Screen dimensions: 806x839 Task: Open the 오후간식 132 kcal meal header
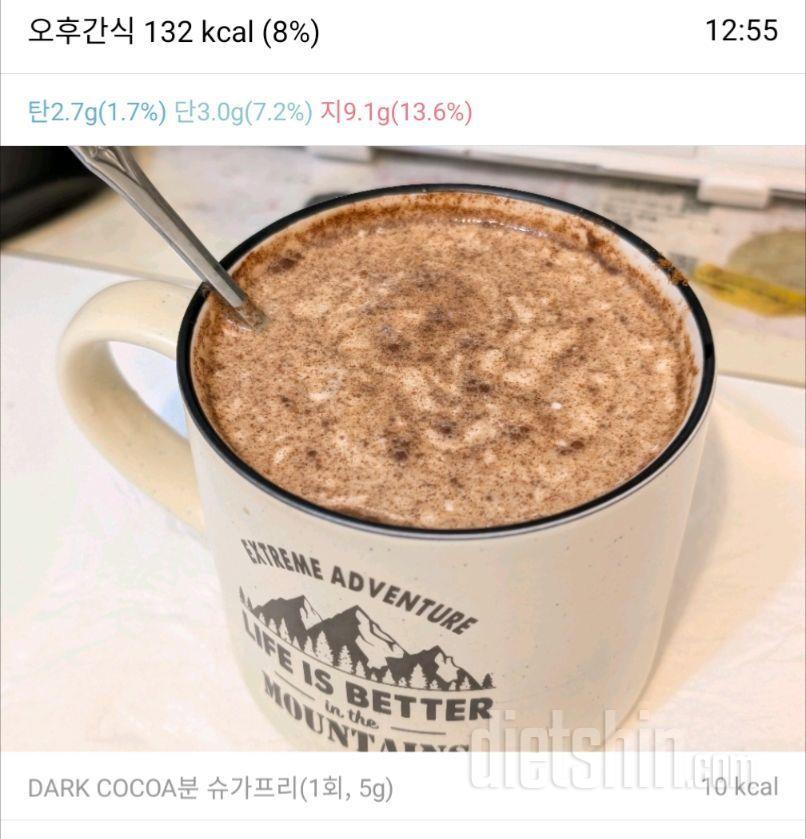tap(174, 32)
